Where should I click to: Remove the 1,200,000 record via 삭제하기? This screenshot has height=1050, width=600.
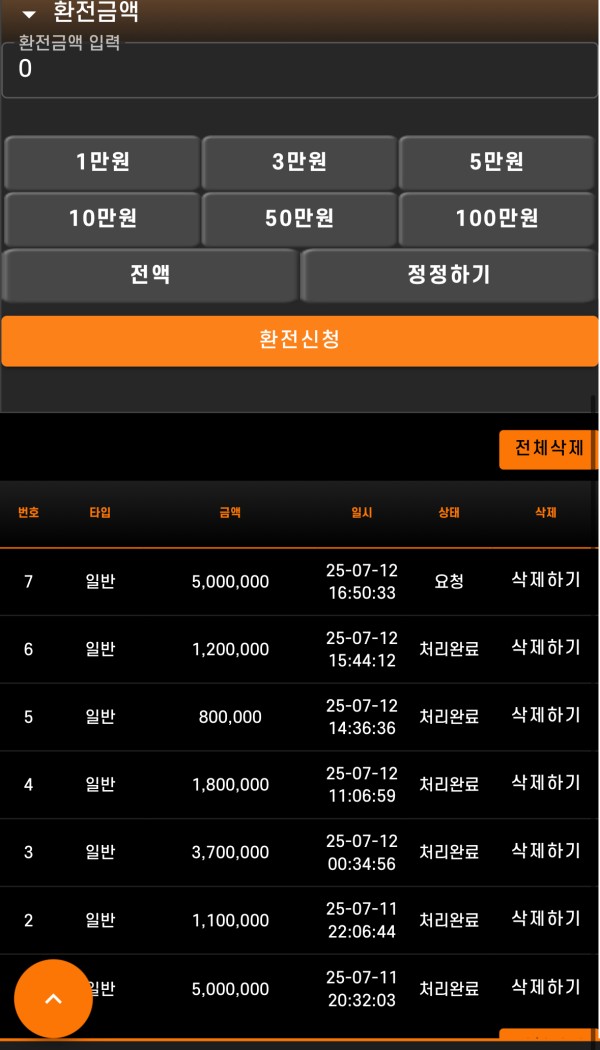point(545,648)
